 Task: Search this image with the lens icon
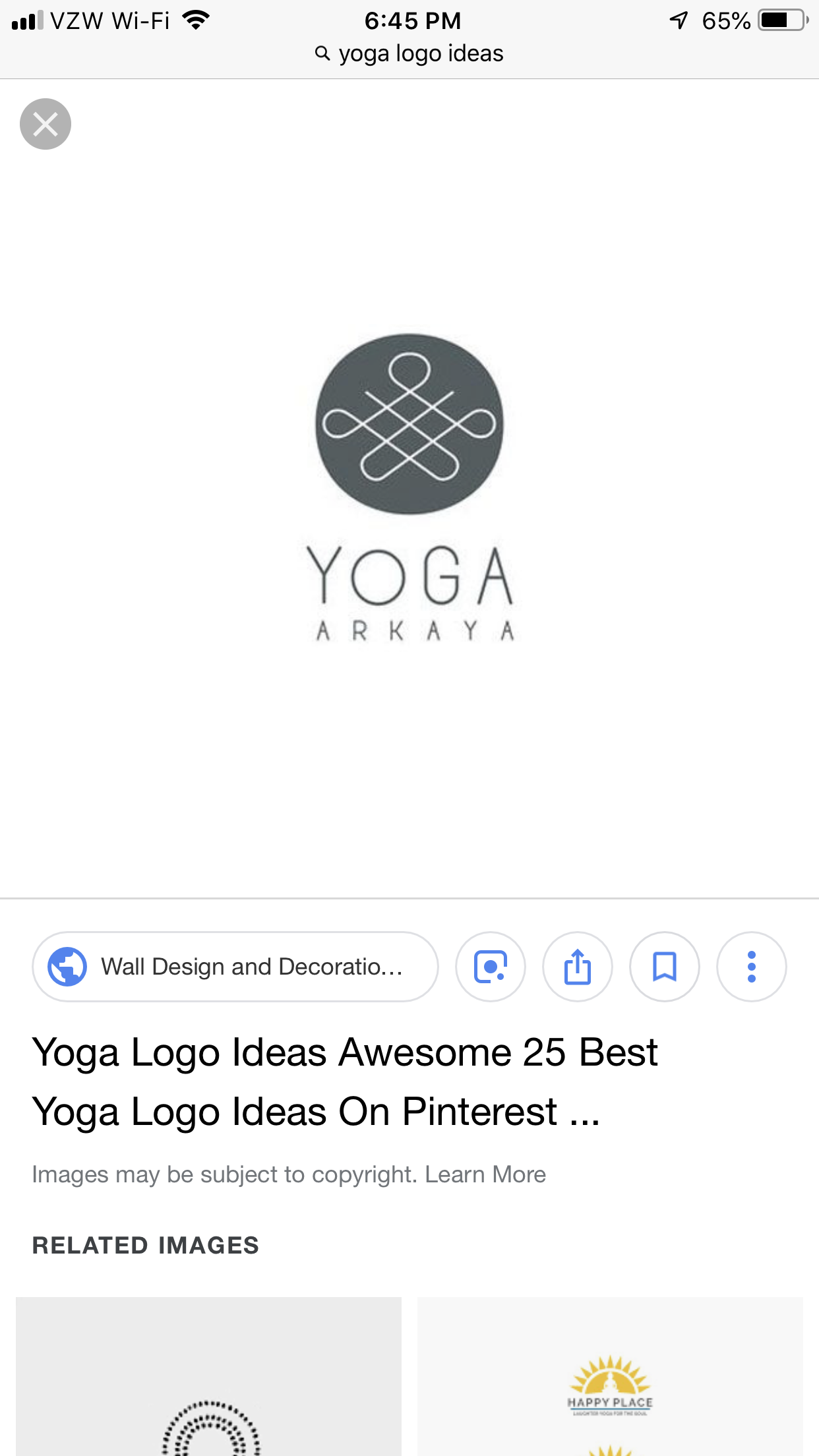click(x=491, y=967)
